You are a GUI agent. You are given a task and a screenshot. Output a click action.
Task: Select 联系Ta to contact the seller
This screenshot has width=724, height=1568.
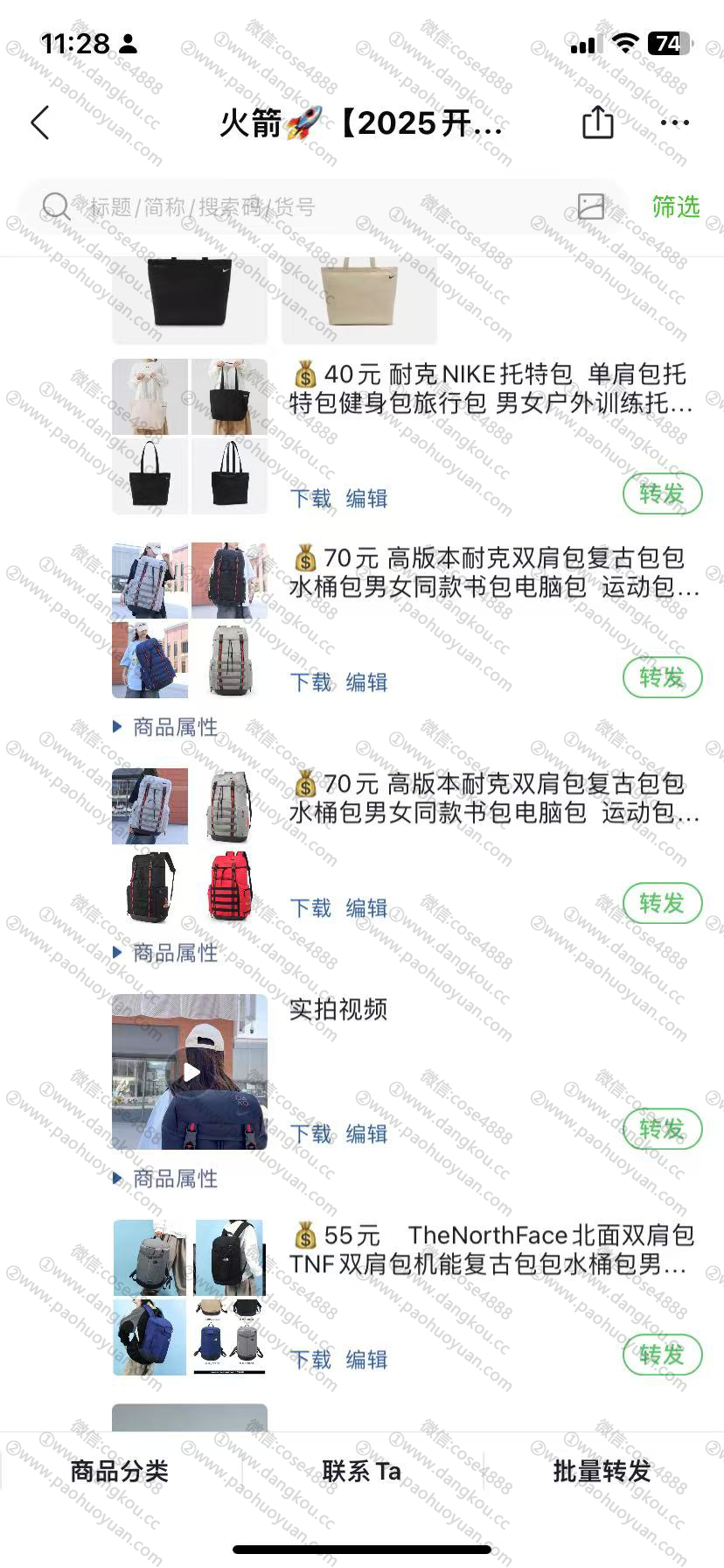tap(361, 1471)
